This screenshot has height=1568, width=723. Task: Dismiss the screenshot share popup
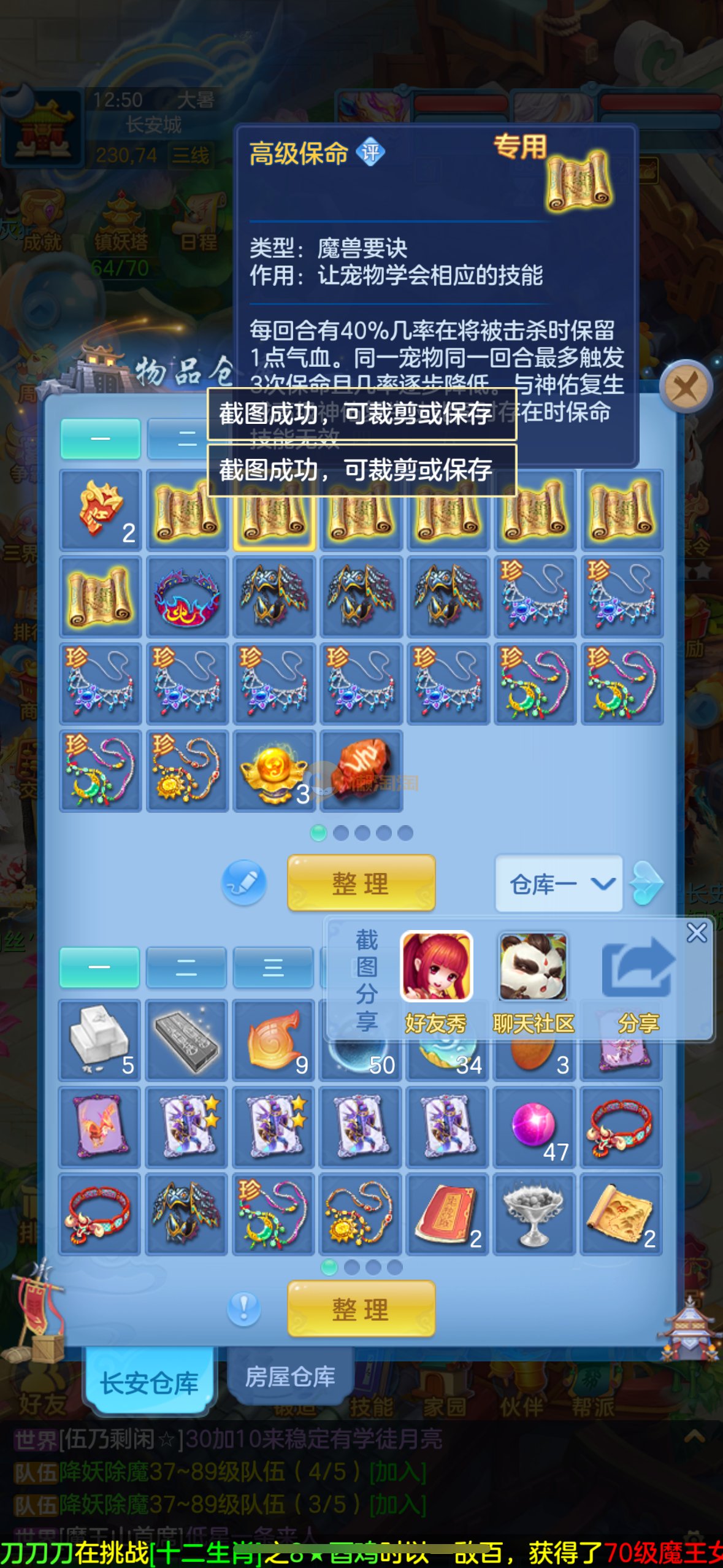(697, 933)
